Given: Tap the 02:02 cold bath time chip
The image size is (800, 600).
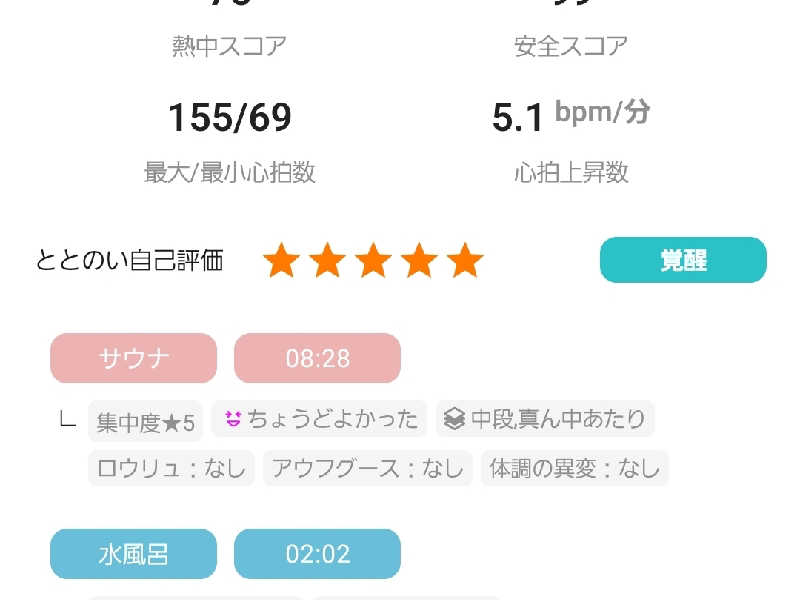Looking at the screenshot, I should tap(317, 554).
